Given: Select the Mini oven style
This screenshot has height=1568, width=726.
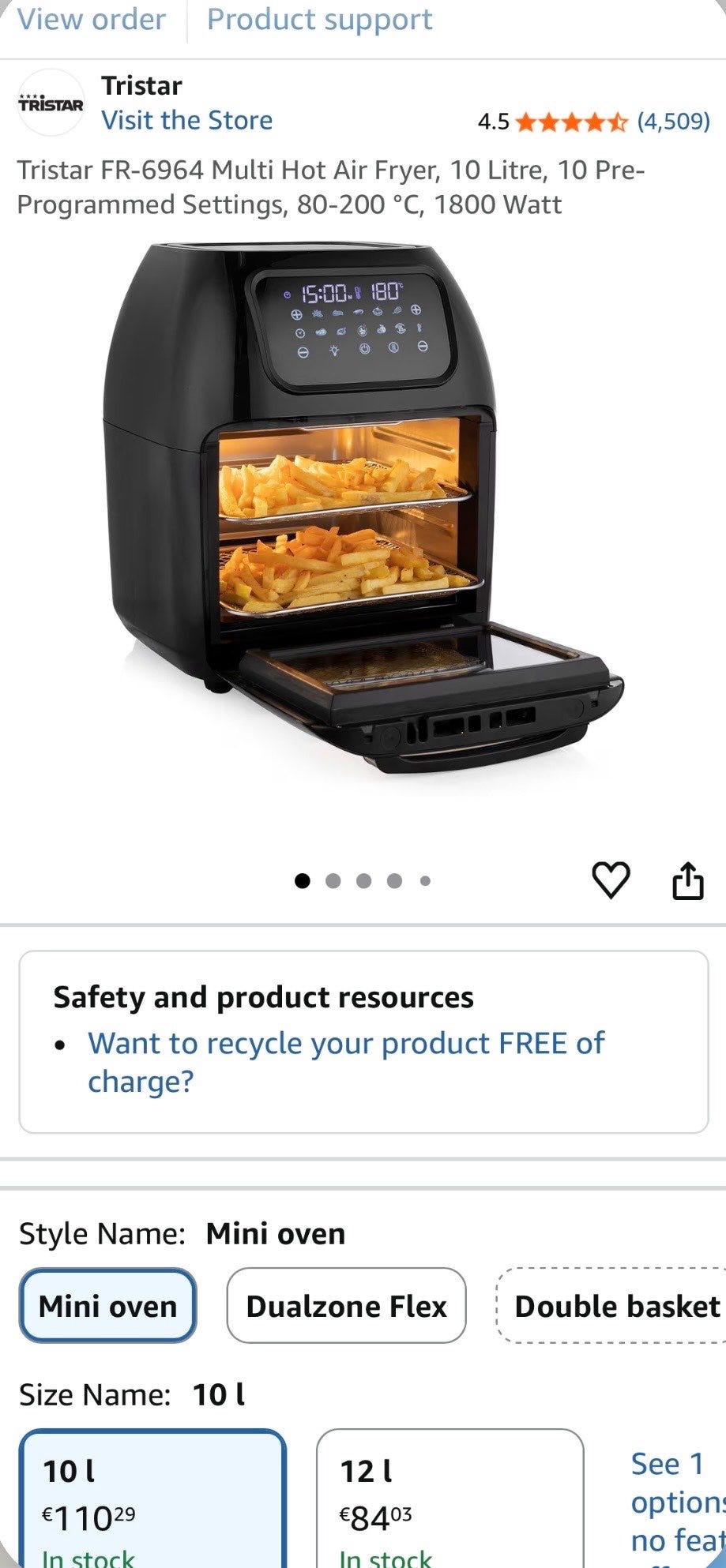Looking at the screenshot, I should click(107, 1306).
